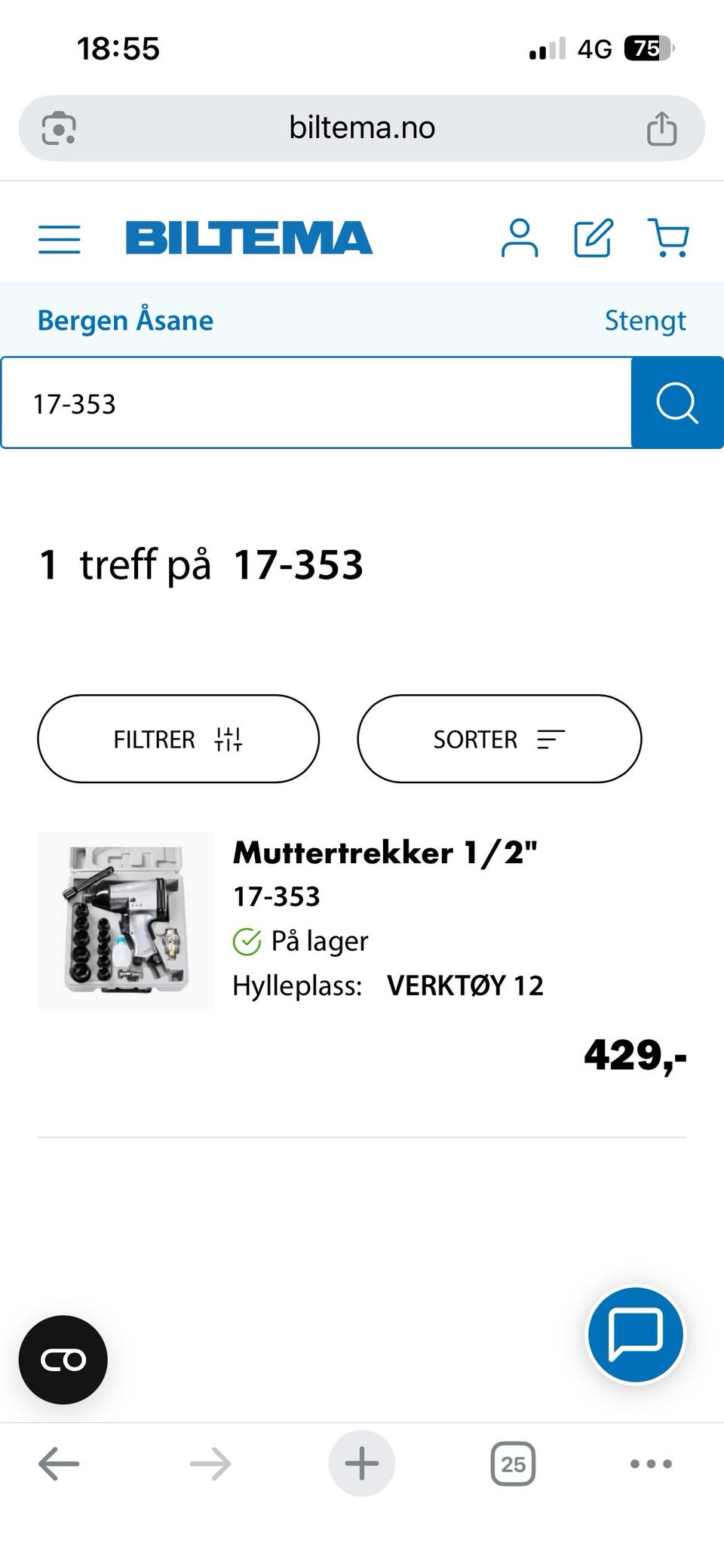Open the chat bubble icon
The image size is (724, 1568).
click(x=635, y=1334)
